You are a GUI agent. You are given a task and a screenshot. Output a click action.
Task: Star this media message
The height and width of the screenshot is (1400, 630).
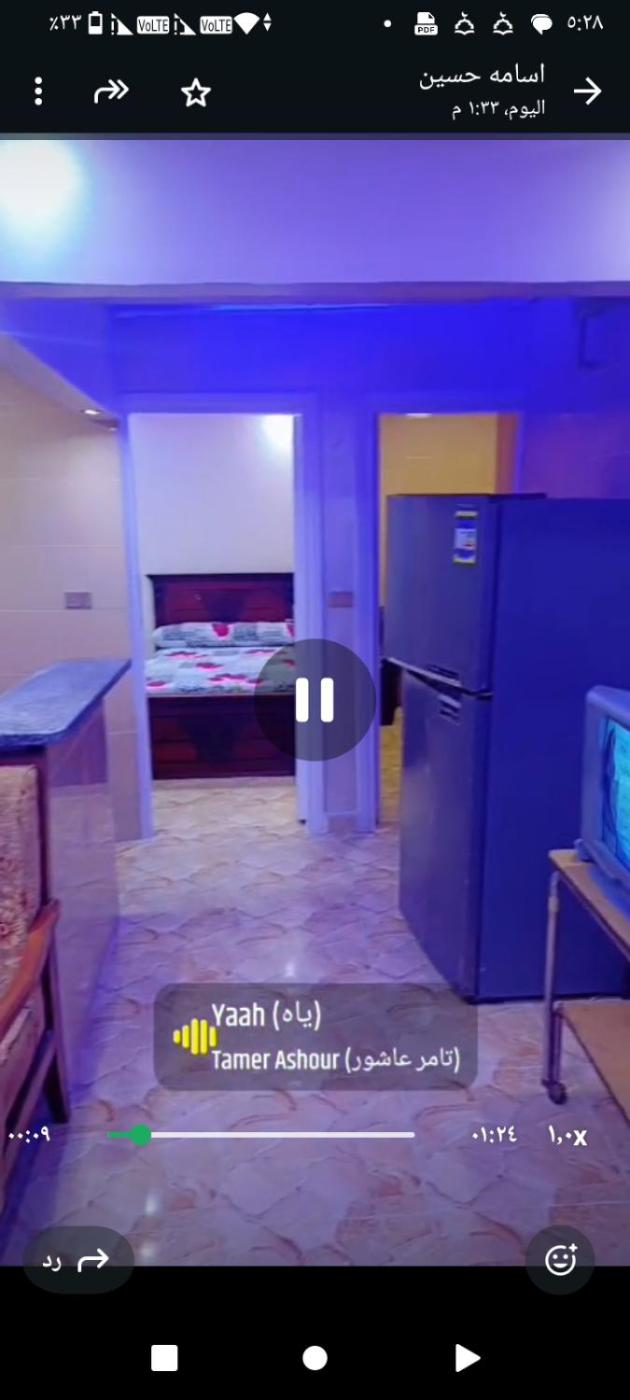(196, 93)
